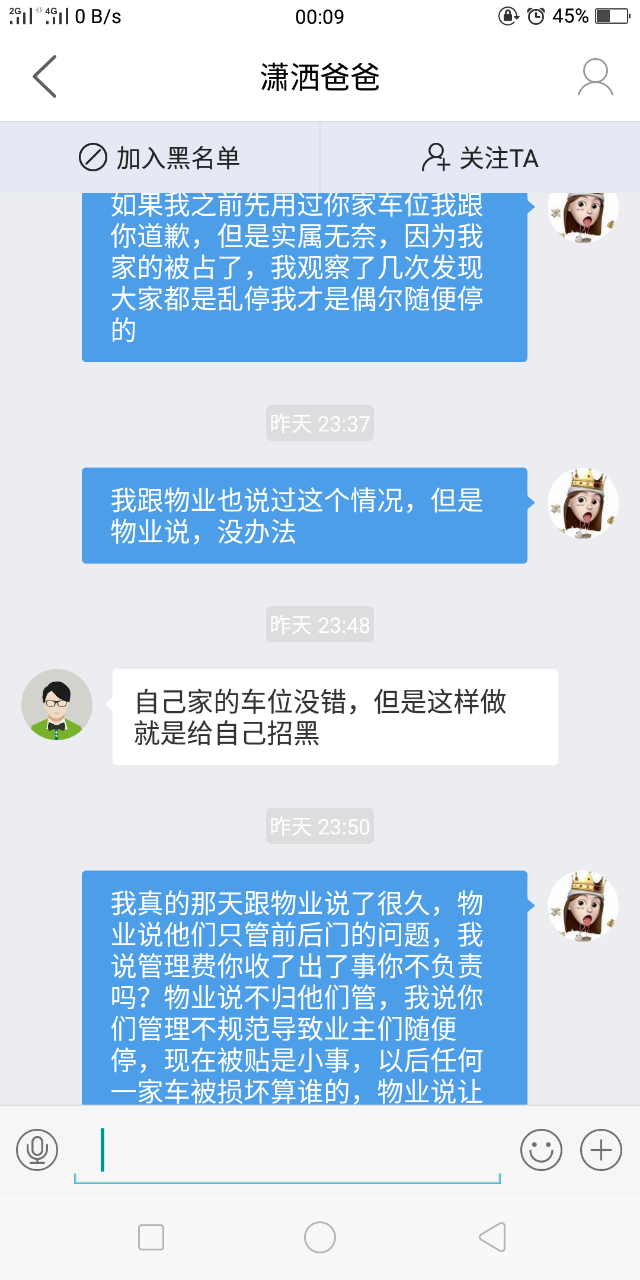Open the avatar beside 自己家的车位没错 message
640x1280 pixels.
tap(57, 705)
